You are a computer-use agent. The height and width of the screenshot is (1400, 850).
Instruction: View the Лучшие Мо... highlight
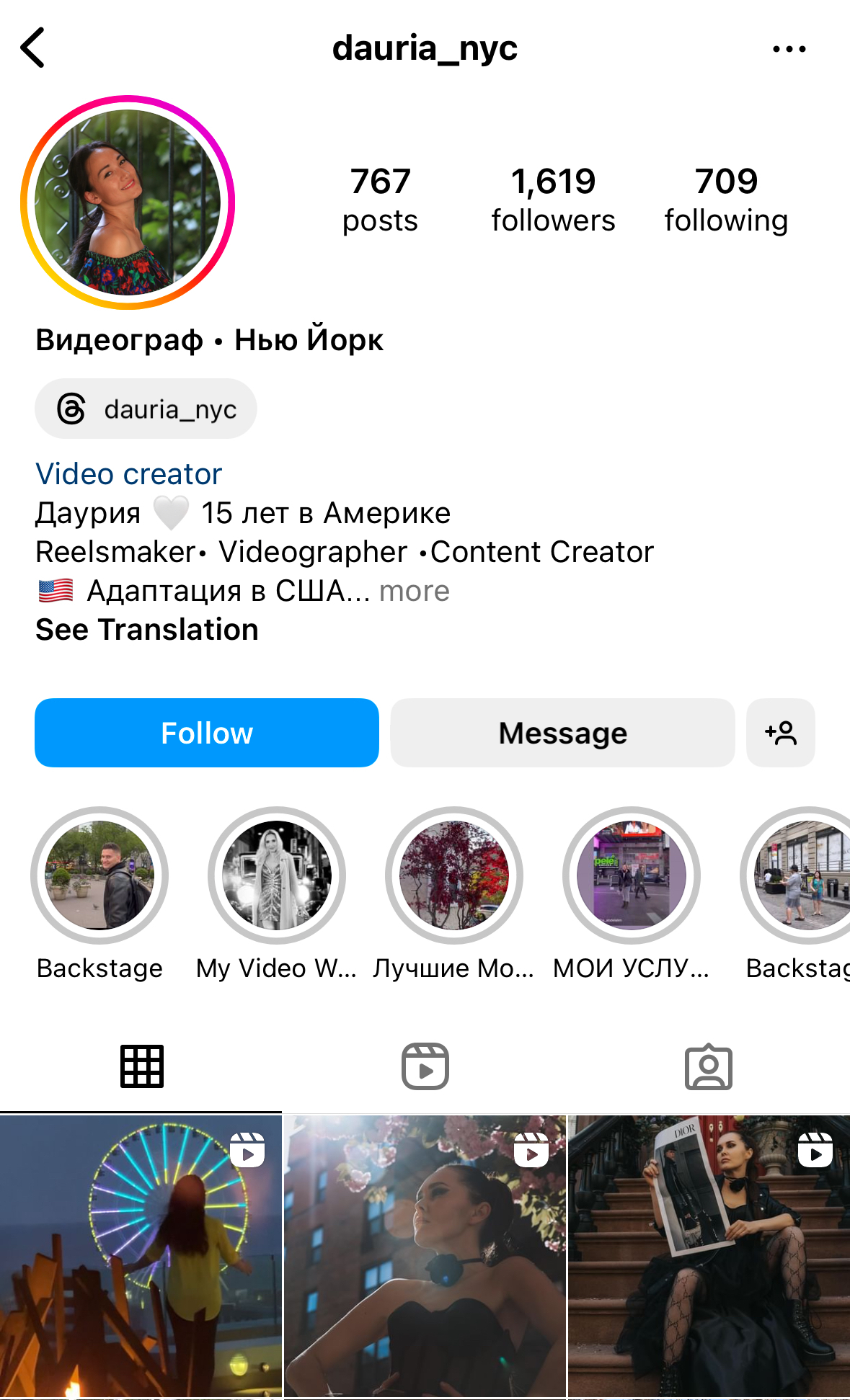pyautogui.click(x=454, y=875)
